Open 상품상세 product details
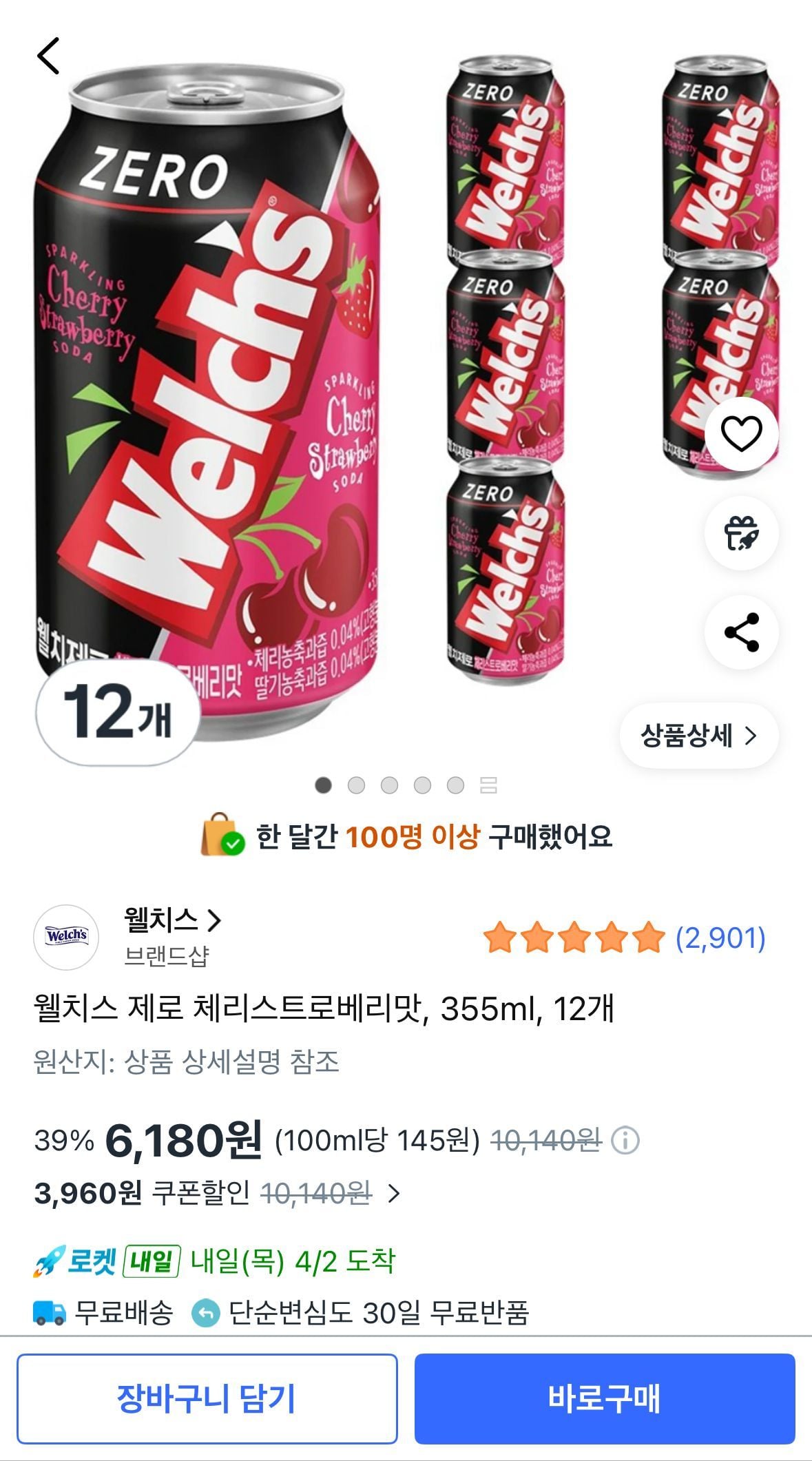Screen dimensions: 812x1461 pos(698,736)
